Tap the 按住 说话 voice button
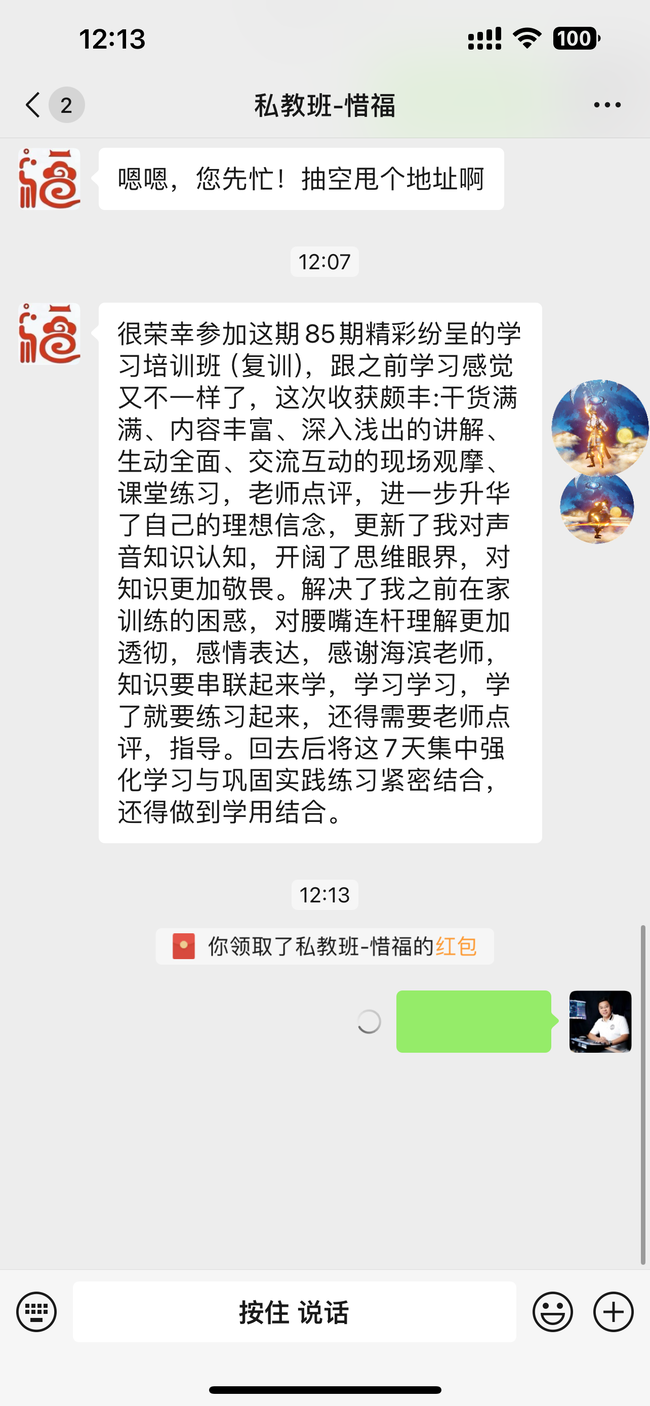650x1406 pixels. point(294,1312)
